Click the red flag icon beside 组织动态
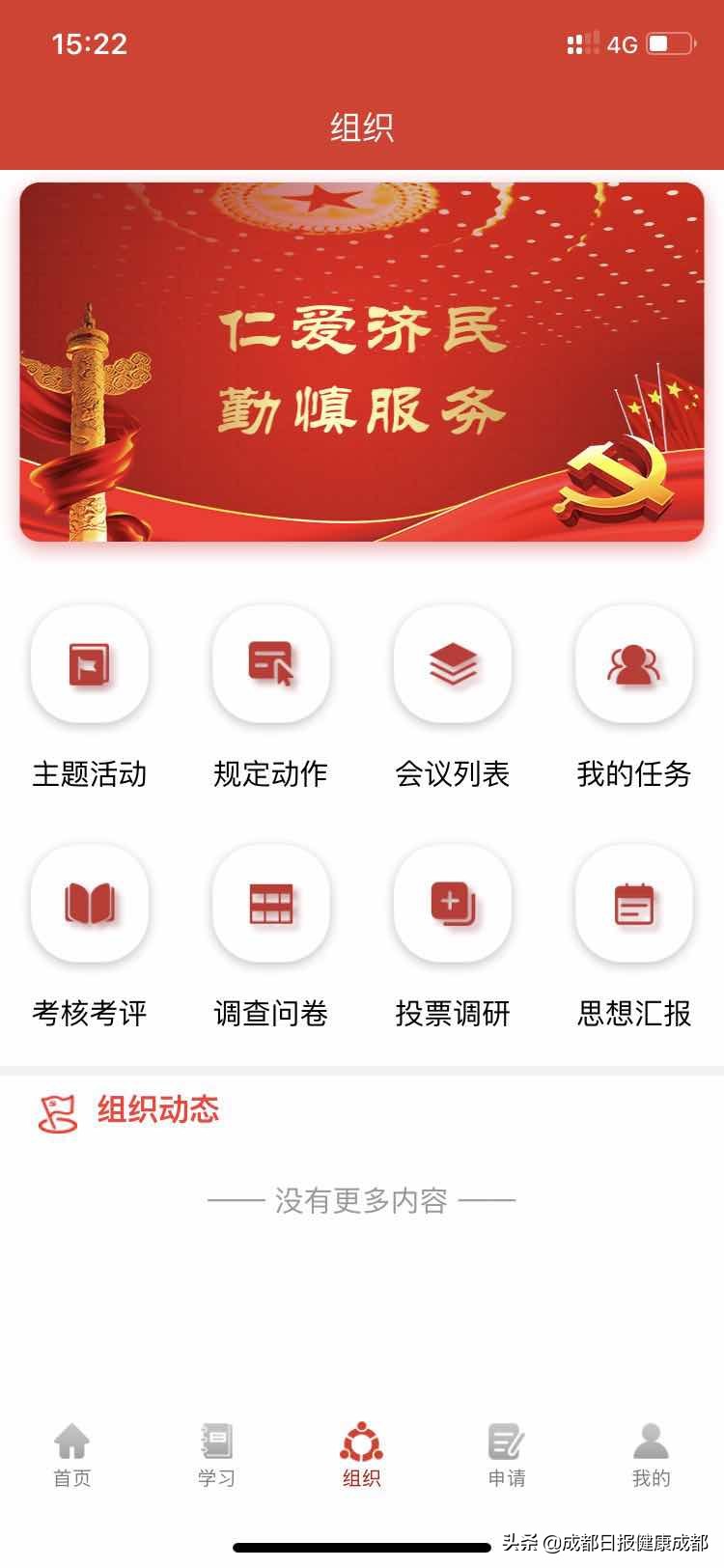 58,1112
